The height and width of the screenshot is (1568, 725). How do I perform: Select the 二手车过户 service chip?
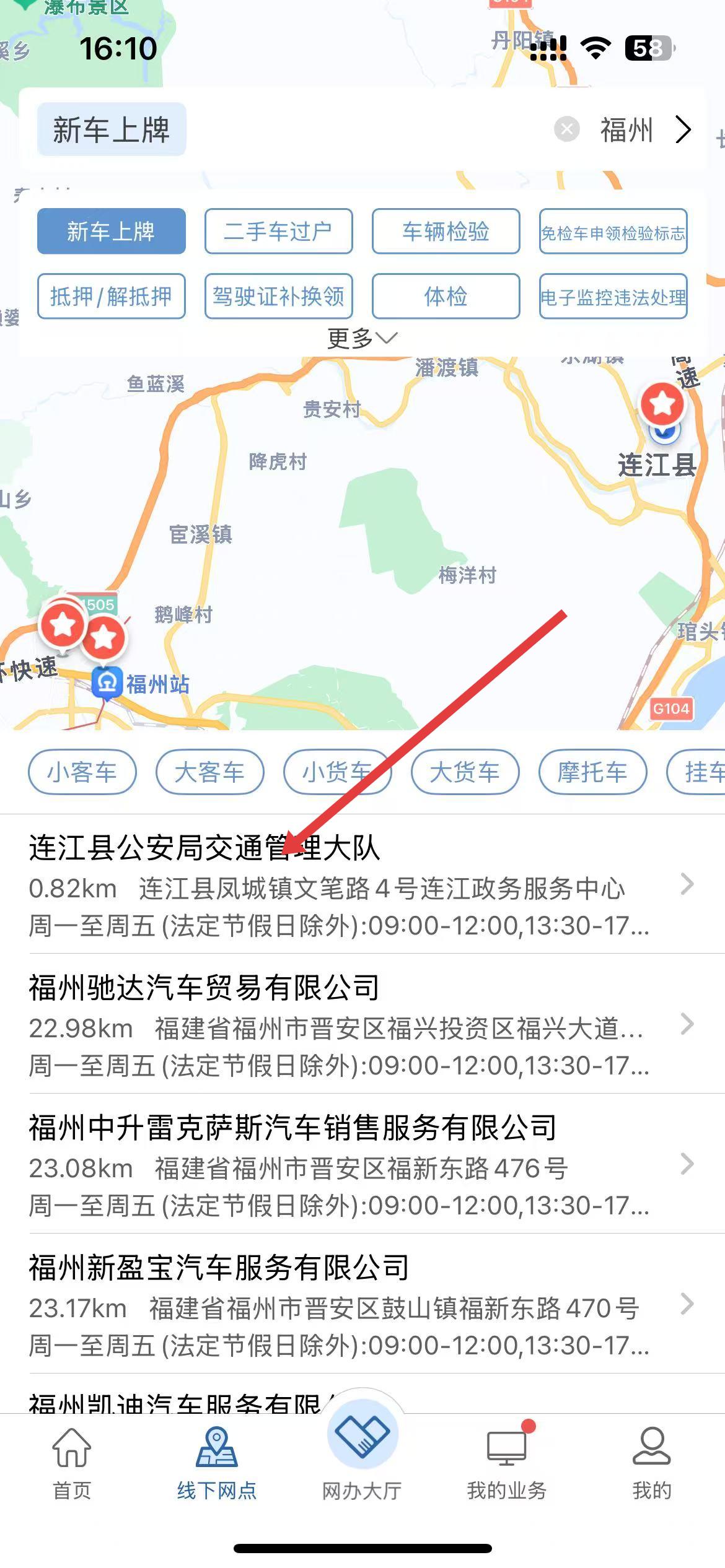click(x=278, y=232)
